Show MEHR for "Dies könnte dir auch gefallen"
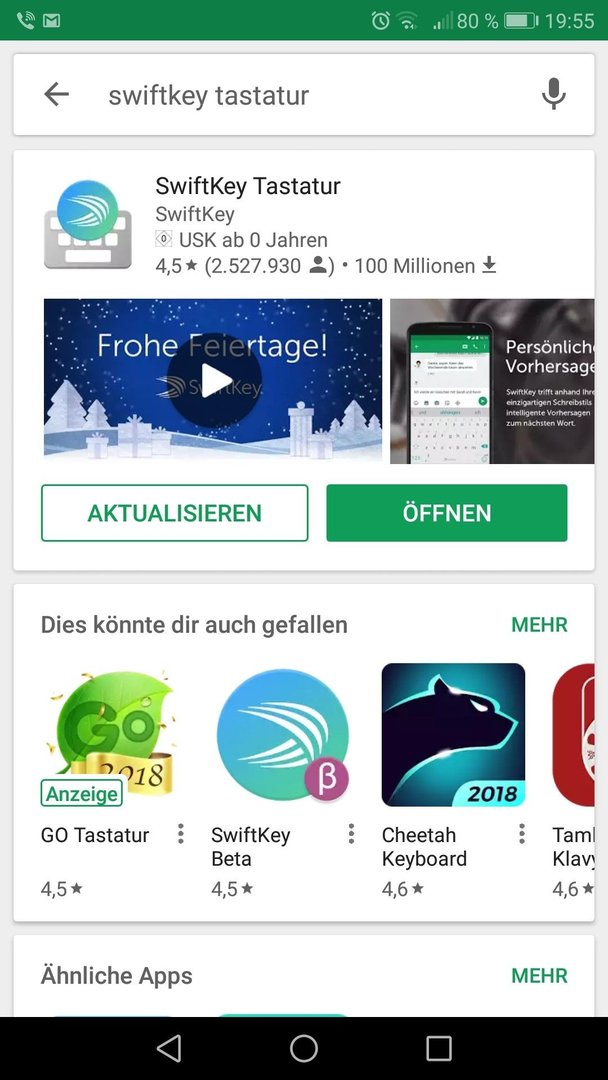Screen dimensions: 608x1080 click(x=539, y=625)
